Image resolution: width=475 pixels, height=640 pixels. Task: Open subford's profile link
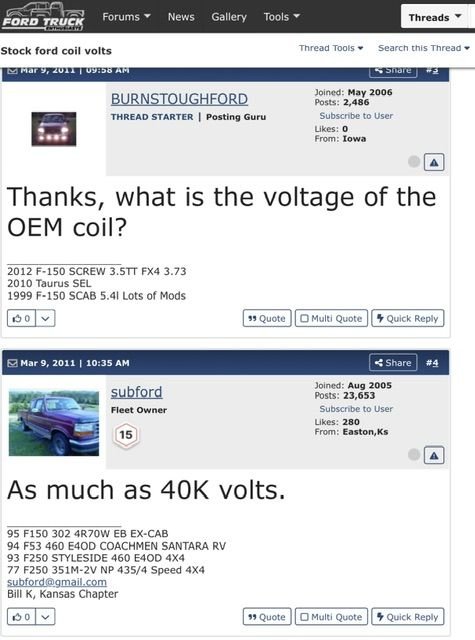point(136,392)
